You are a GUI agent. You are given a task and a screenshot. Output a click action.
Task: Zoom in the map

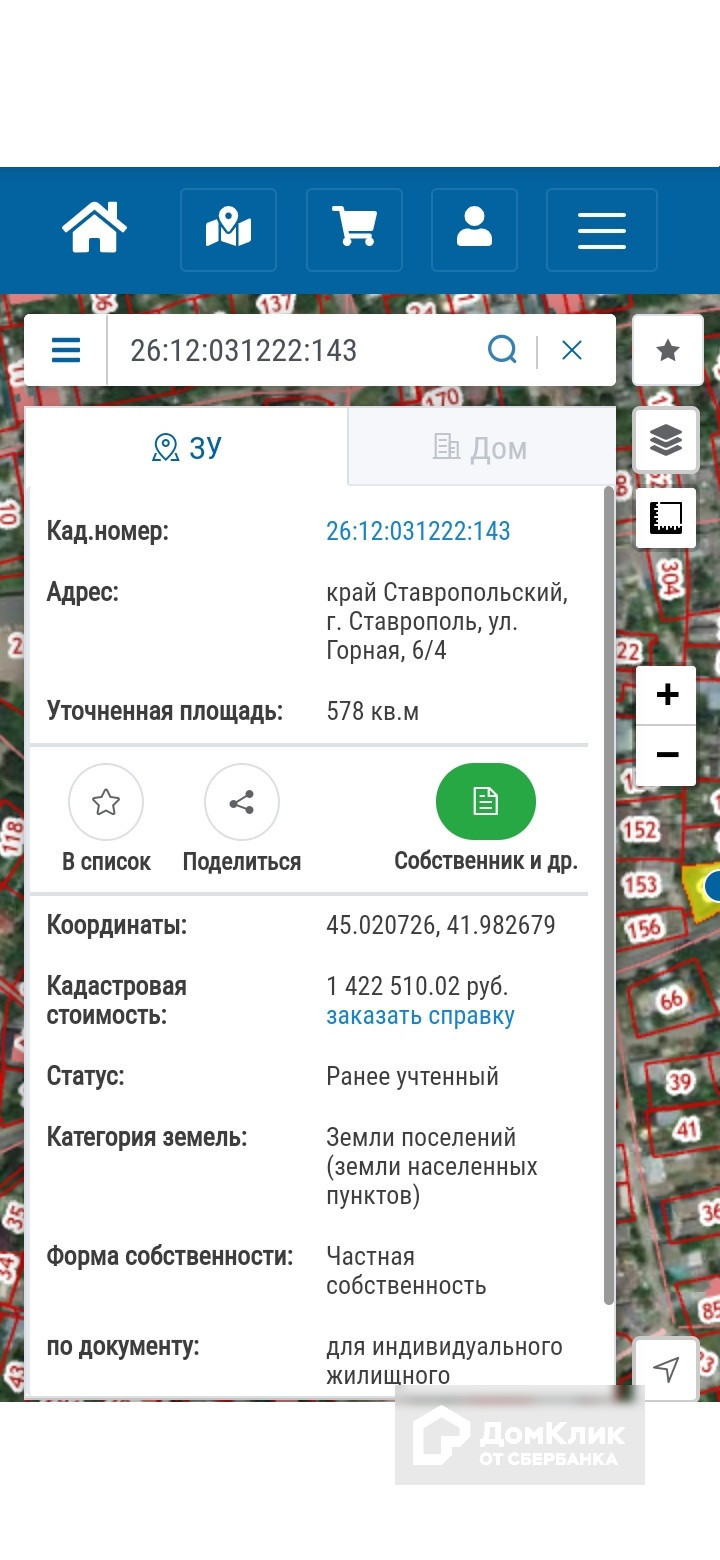[667, 695]
